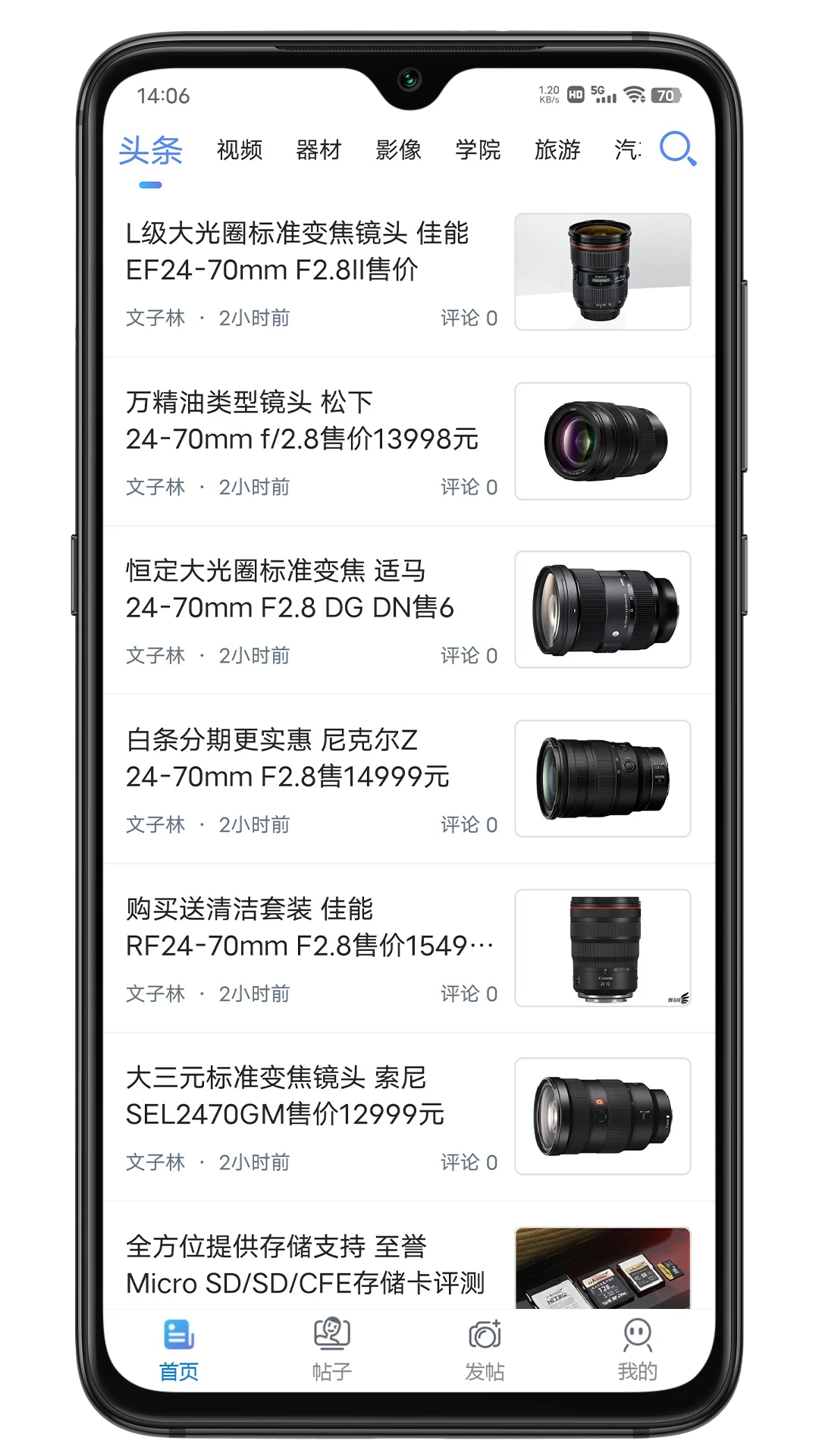Viewport: 819px width, 1456px height.
Task: Tap the 首页 bottom tab
Action: (179, 1350)
